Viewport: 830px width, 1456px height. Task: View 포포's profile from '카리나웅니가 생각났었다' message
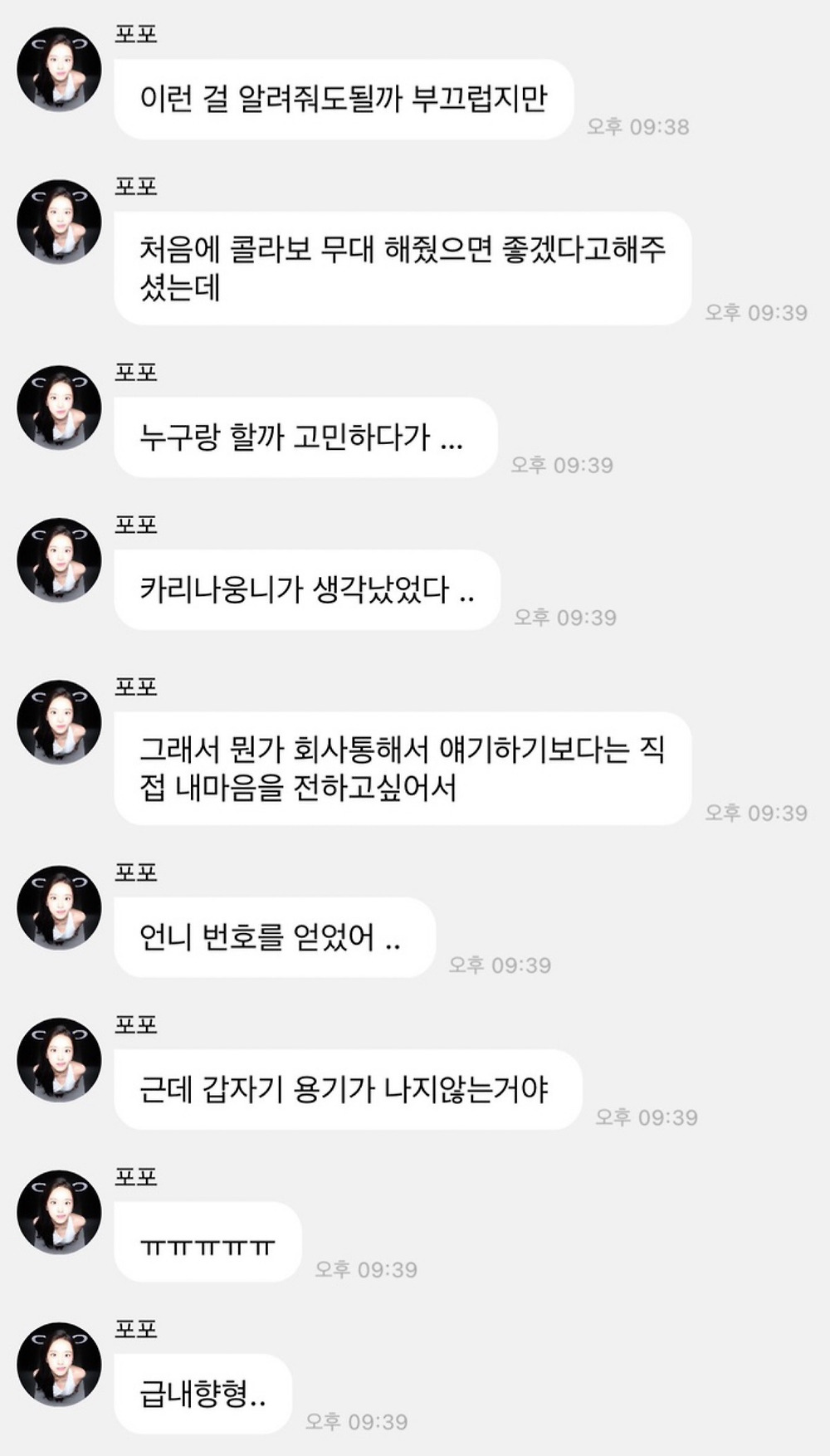(x=59, y=560)
